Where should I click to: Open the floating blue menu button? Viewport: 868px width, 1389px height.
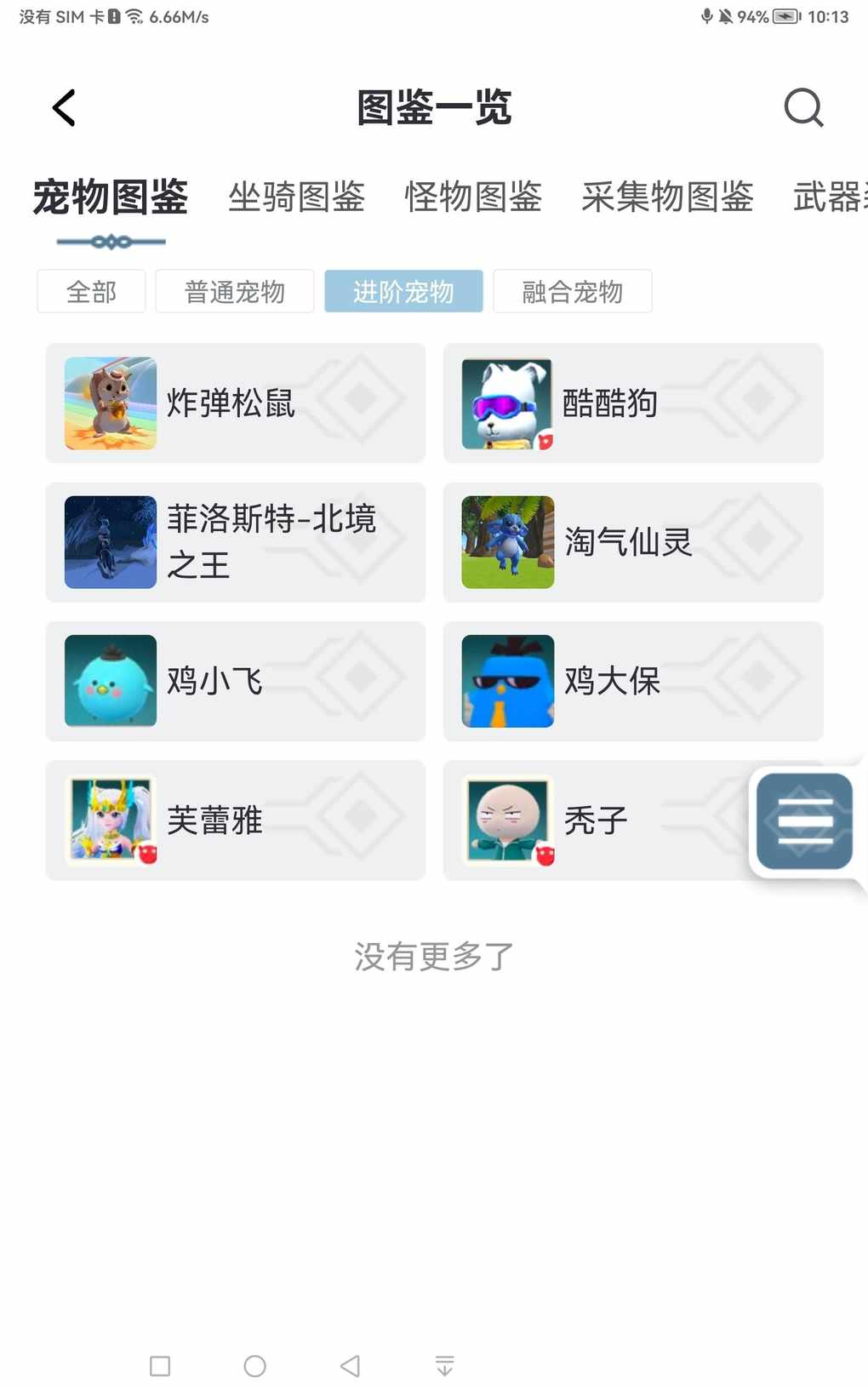804,821
